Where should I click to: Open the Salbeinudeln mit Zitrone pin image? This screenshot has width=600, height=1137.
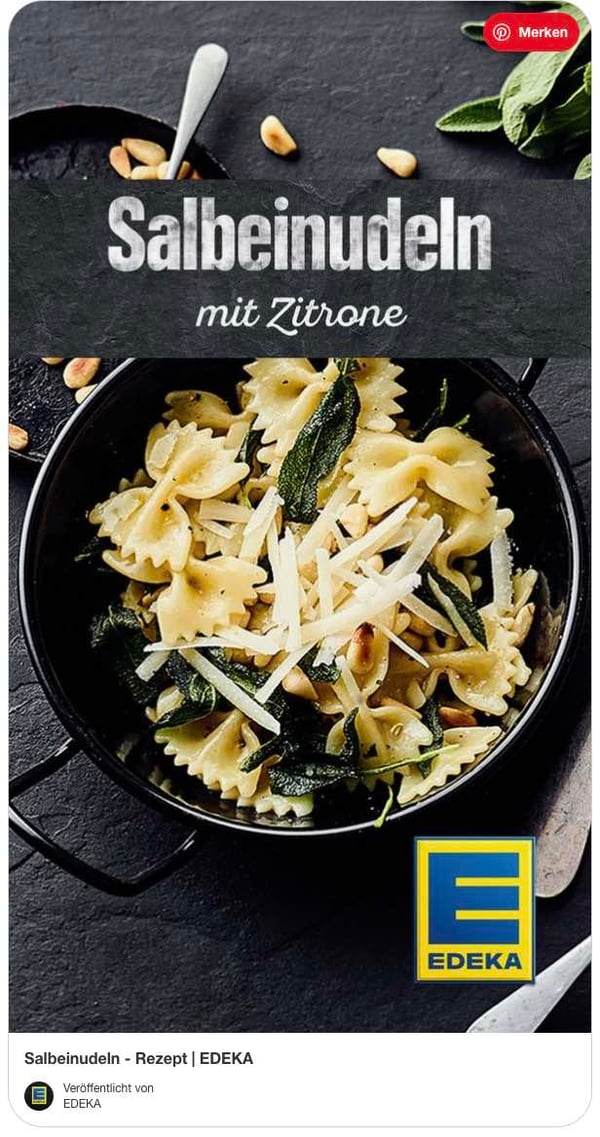click(300, 600)
